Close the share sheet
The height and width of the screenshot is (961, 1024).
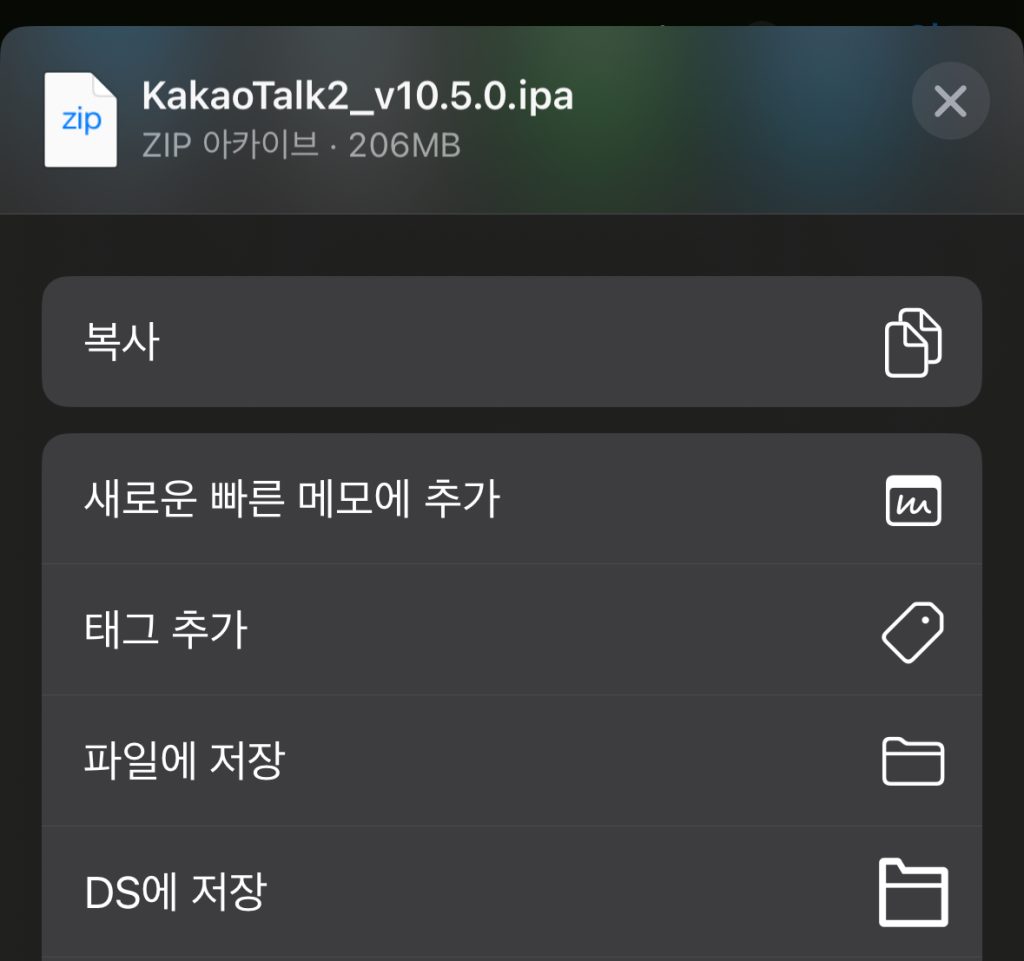coord(950,101)
